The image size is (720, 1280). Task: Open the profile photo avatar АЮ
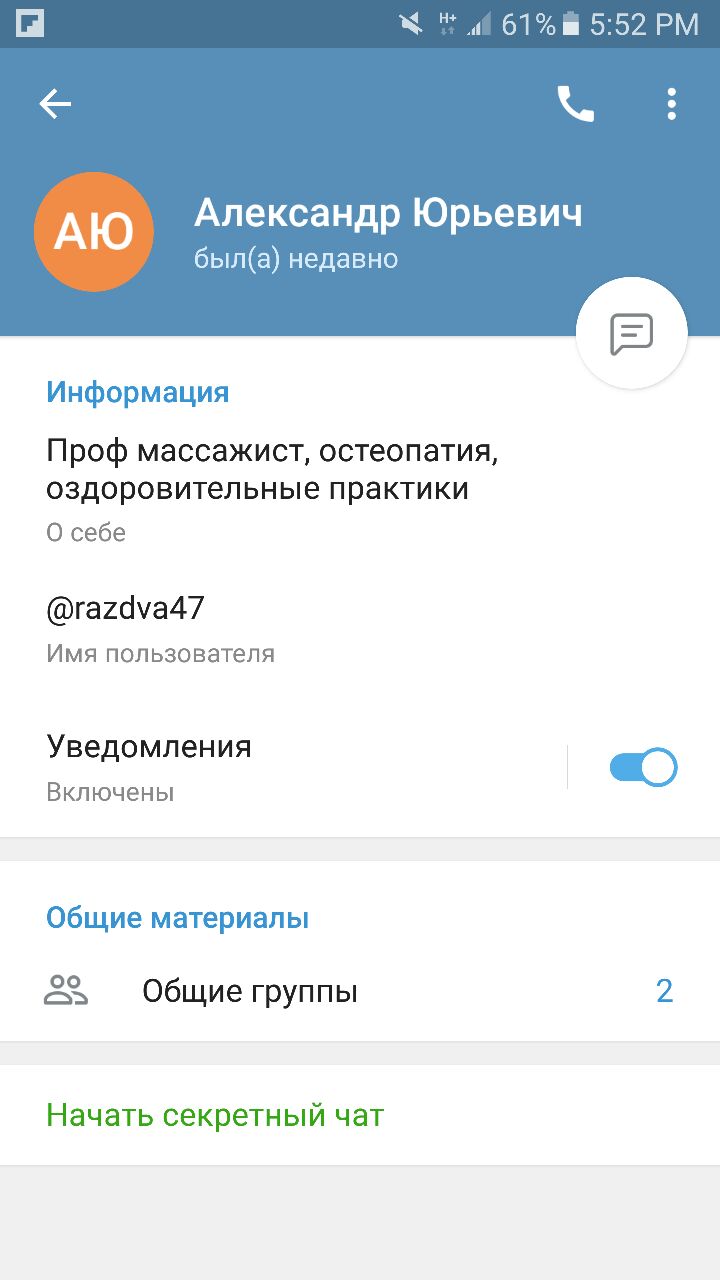coord(94,232)
